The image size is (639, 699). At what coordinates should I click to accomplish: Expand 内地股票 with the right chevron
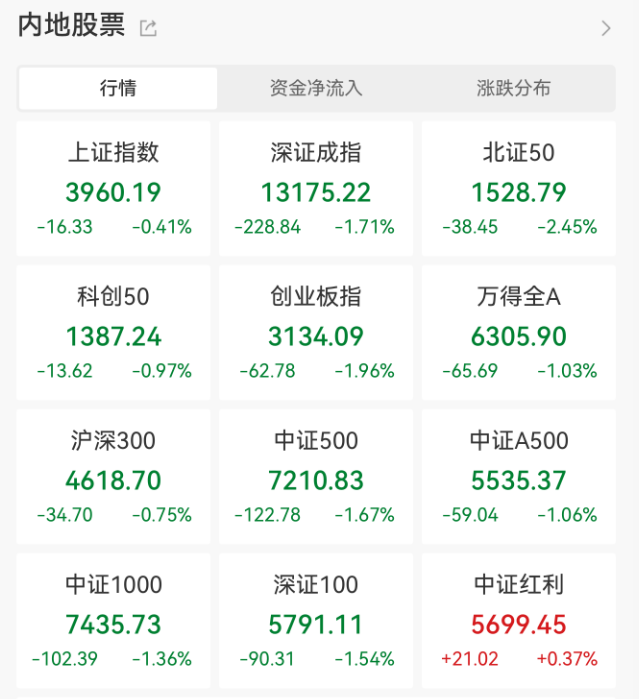(x=606, y=28)
